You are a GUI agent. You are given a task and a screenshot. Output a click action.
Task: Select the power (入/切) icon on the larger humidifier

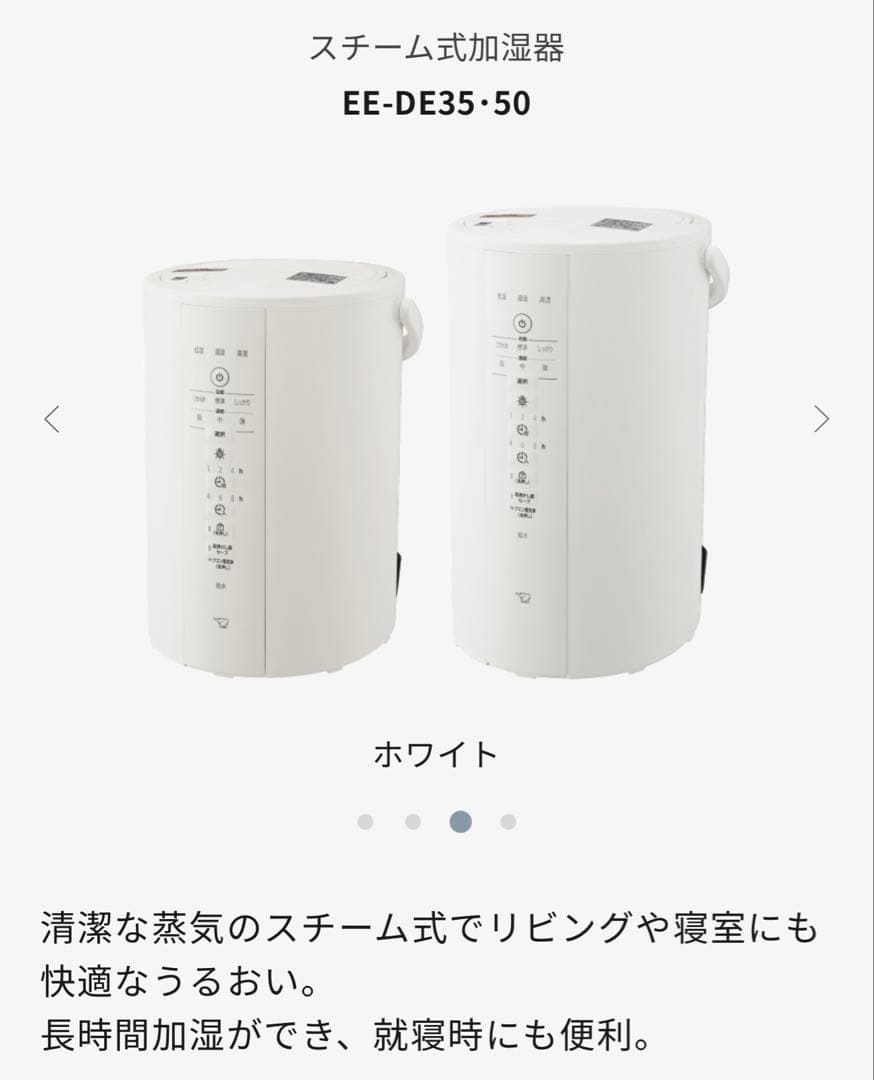[x=522, y=322]
